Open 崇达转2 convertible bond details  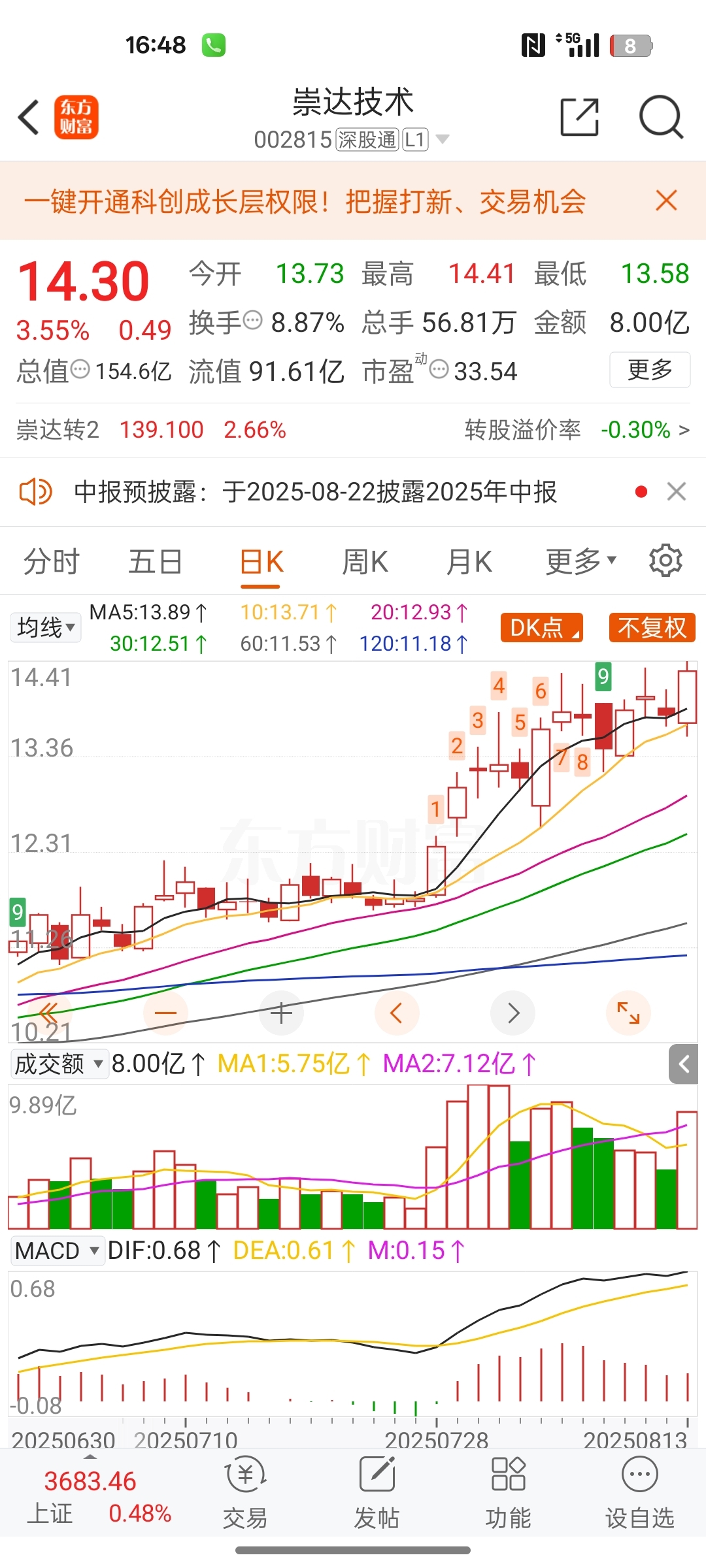(x=353, y=430)
